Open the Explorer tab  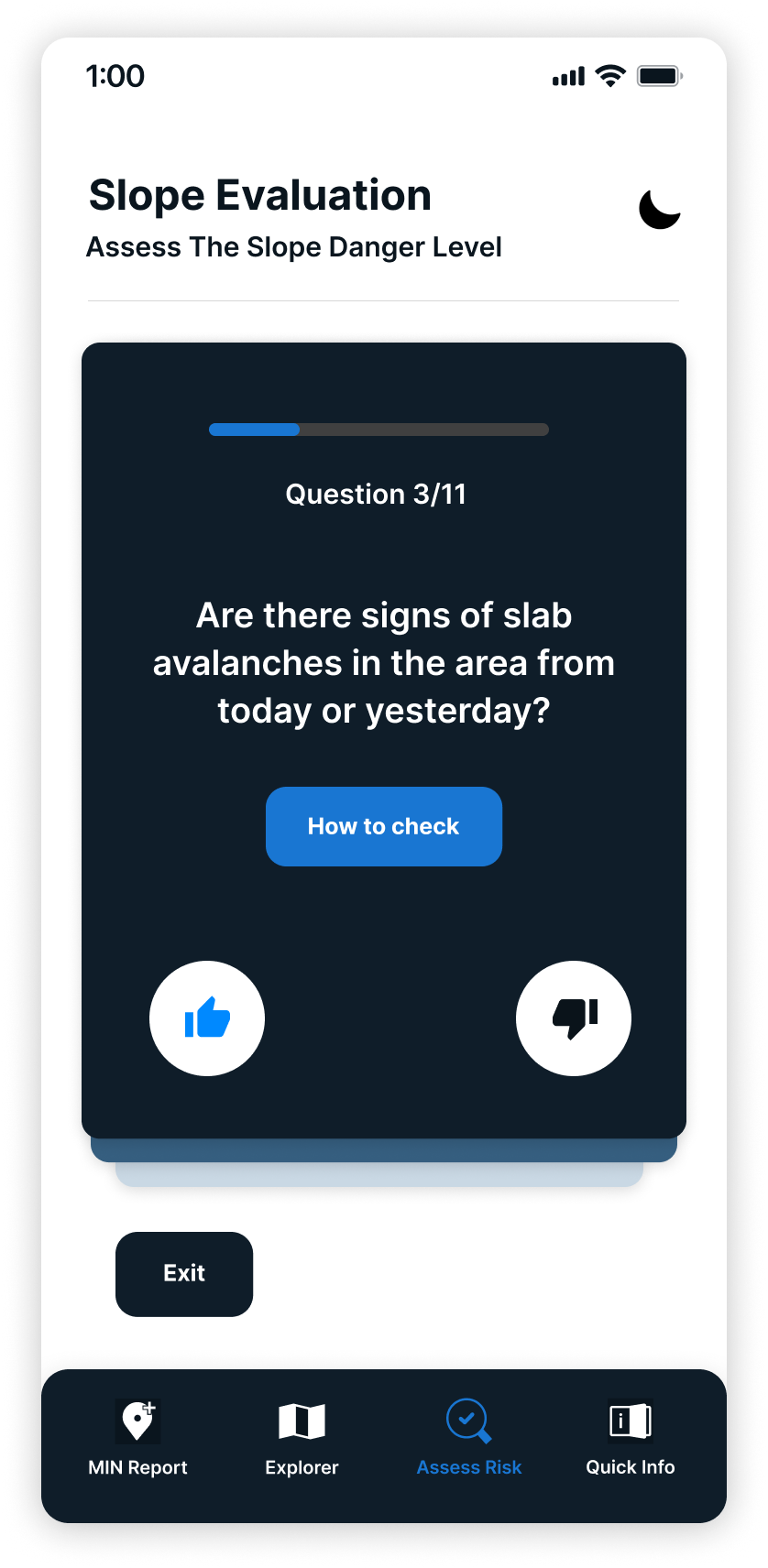302,1440
